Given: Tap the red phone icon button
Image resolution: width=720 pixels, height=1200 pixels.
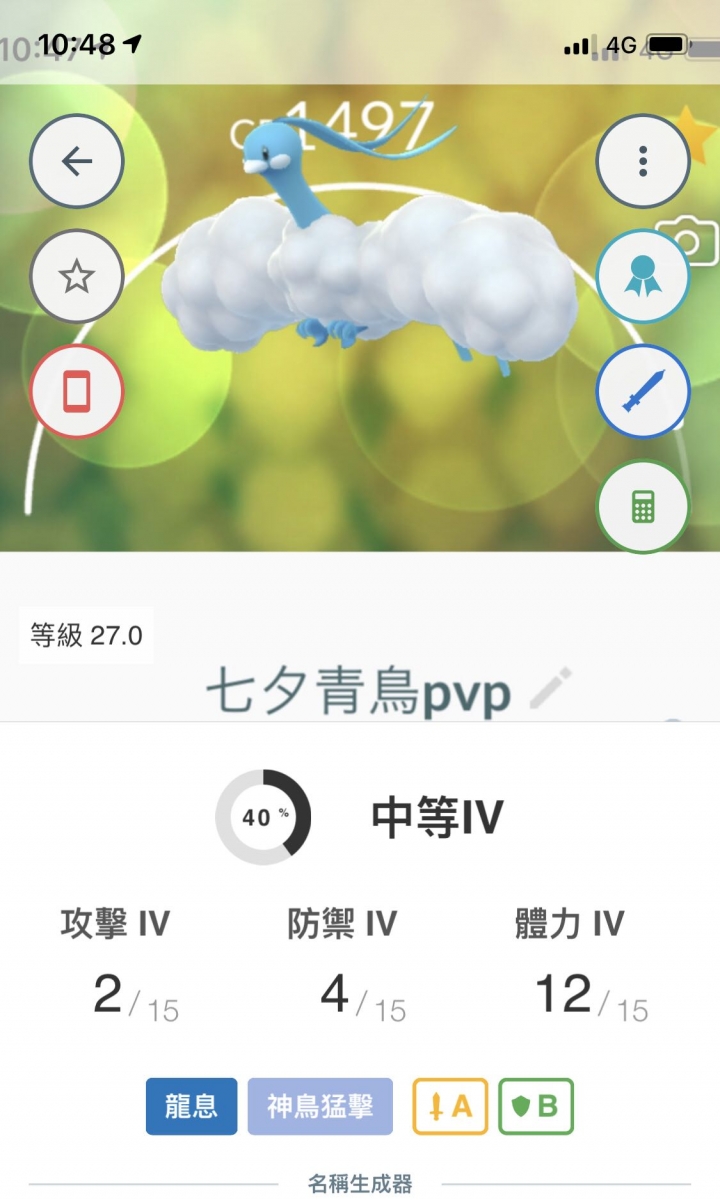Looking at the screenshot, I should click(77, 390).
